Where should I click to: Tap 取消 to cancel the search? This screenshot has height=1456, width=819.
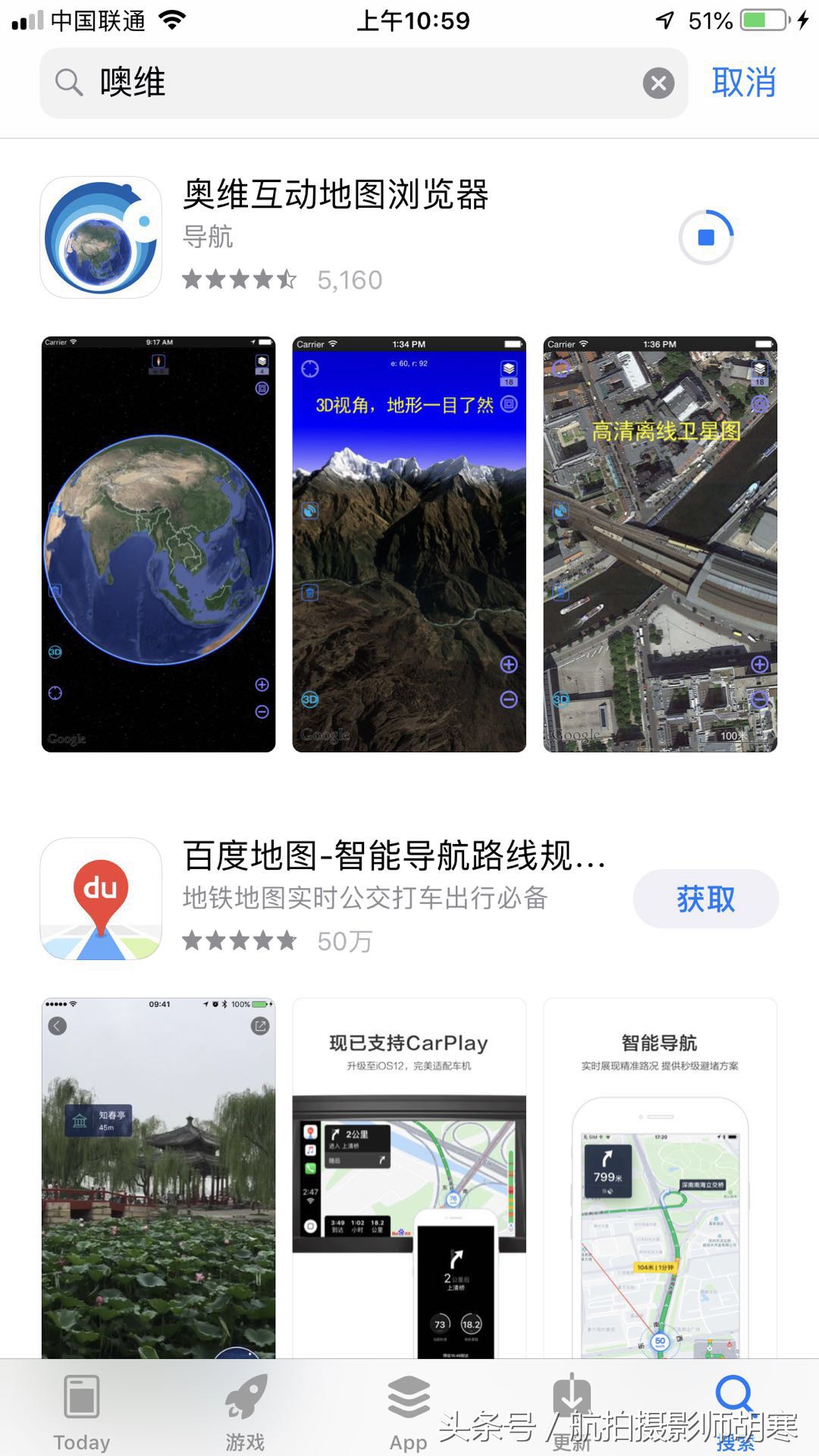pos(743,82)
